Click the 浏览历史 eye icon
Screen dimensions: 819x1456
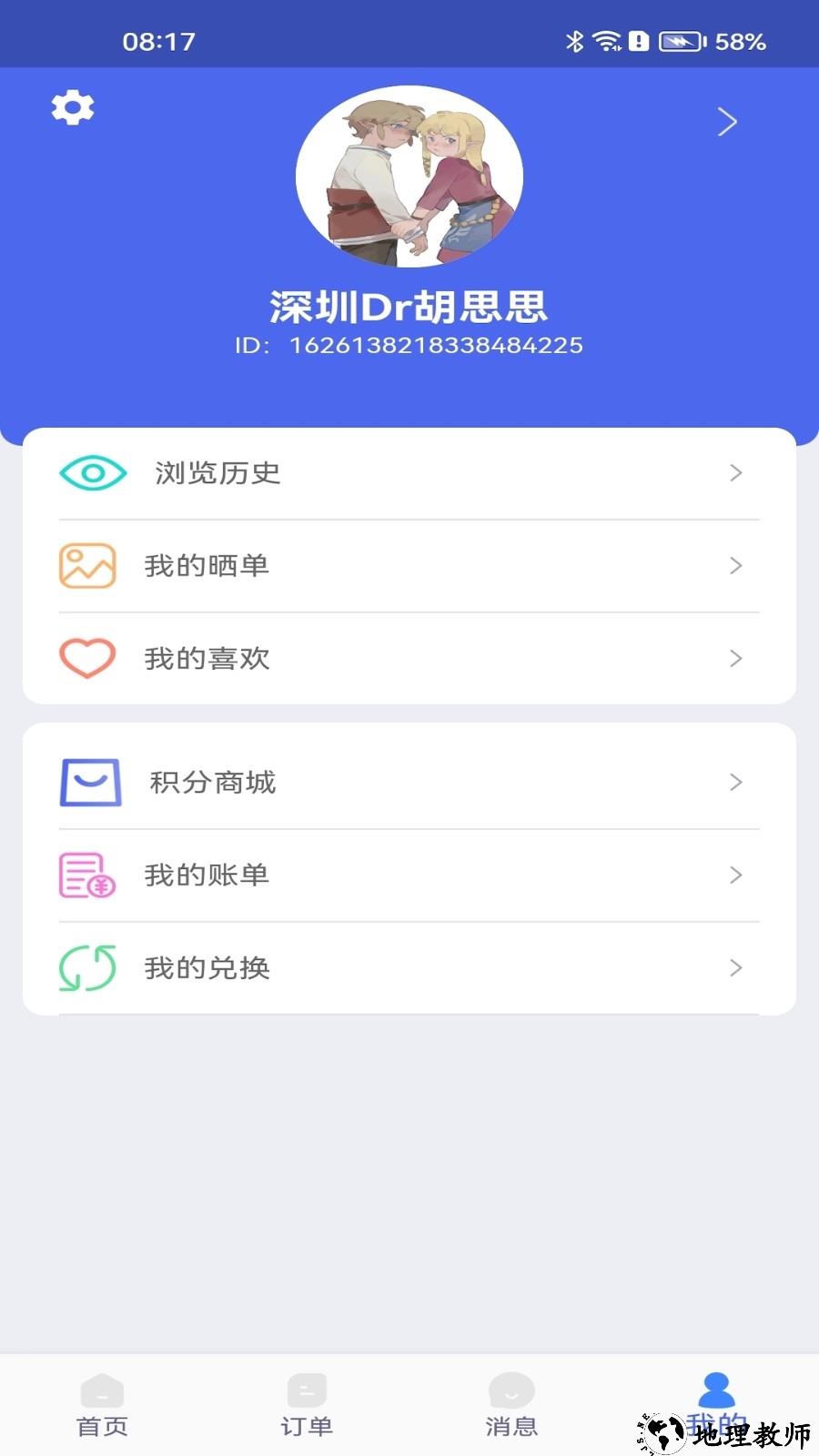click(x=91, y=472)
